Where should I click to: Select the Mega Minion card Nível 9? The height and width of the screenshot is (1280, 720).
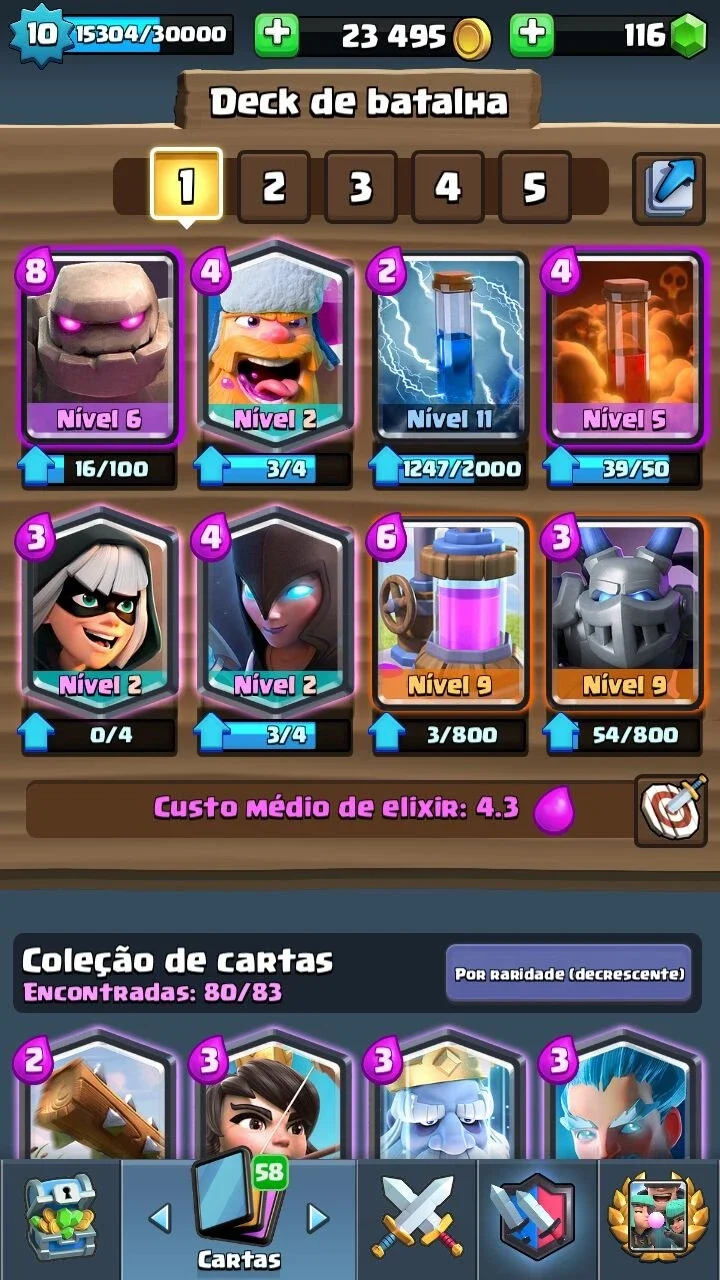[624, 612]
